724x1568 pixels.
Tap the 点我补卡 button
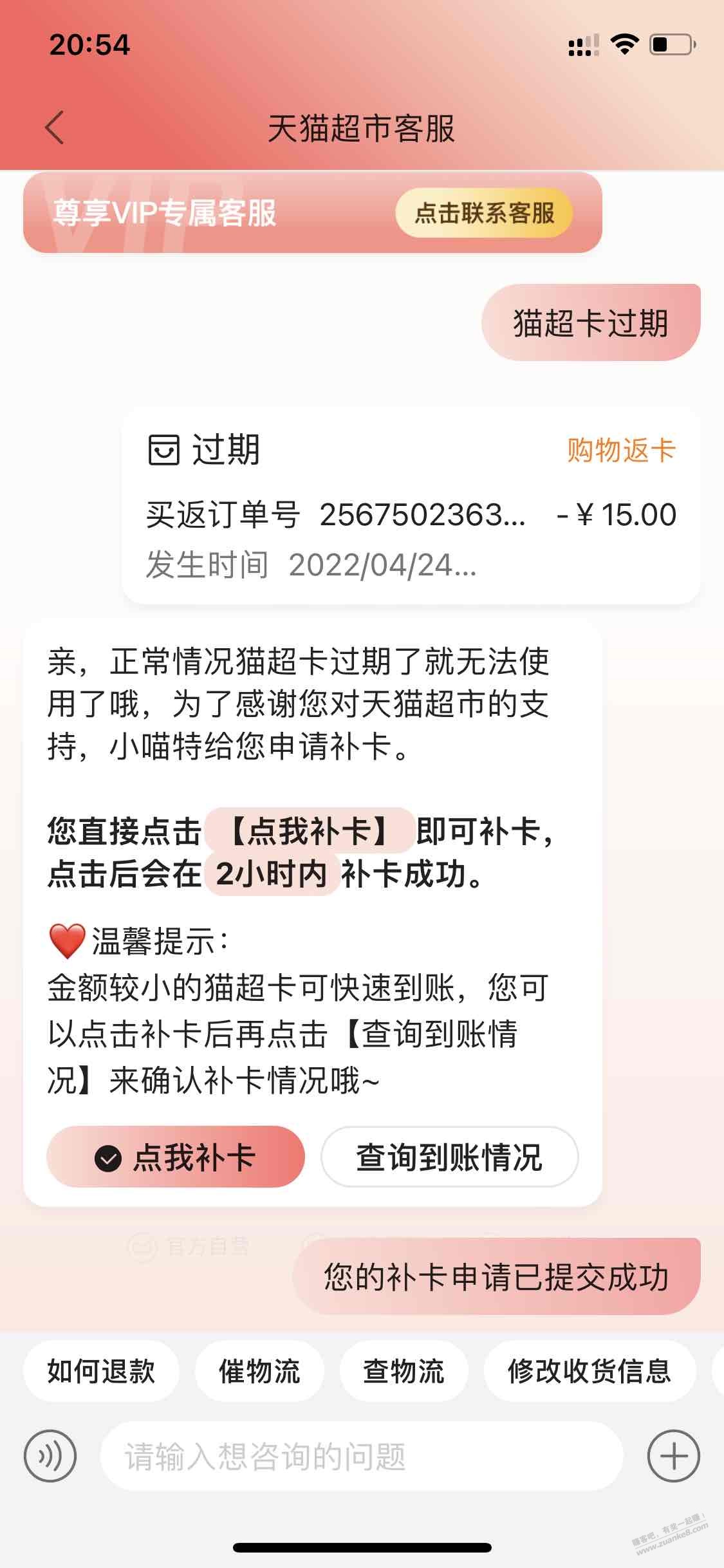point(175,1157)
